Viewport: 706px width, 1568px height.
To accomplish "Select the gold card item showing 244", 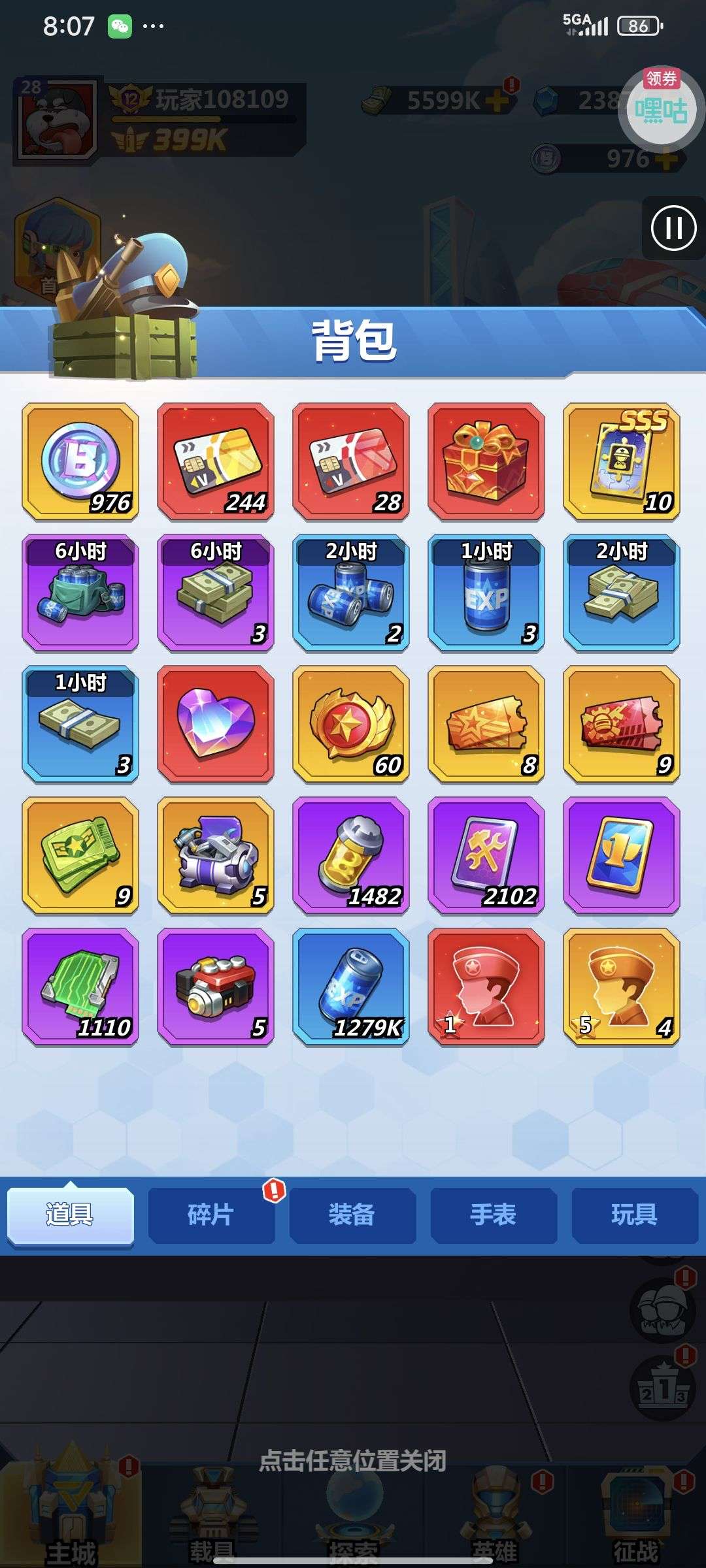I will (x=216, y=461).
